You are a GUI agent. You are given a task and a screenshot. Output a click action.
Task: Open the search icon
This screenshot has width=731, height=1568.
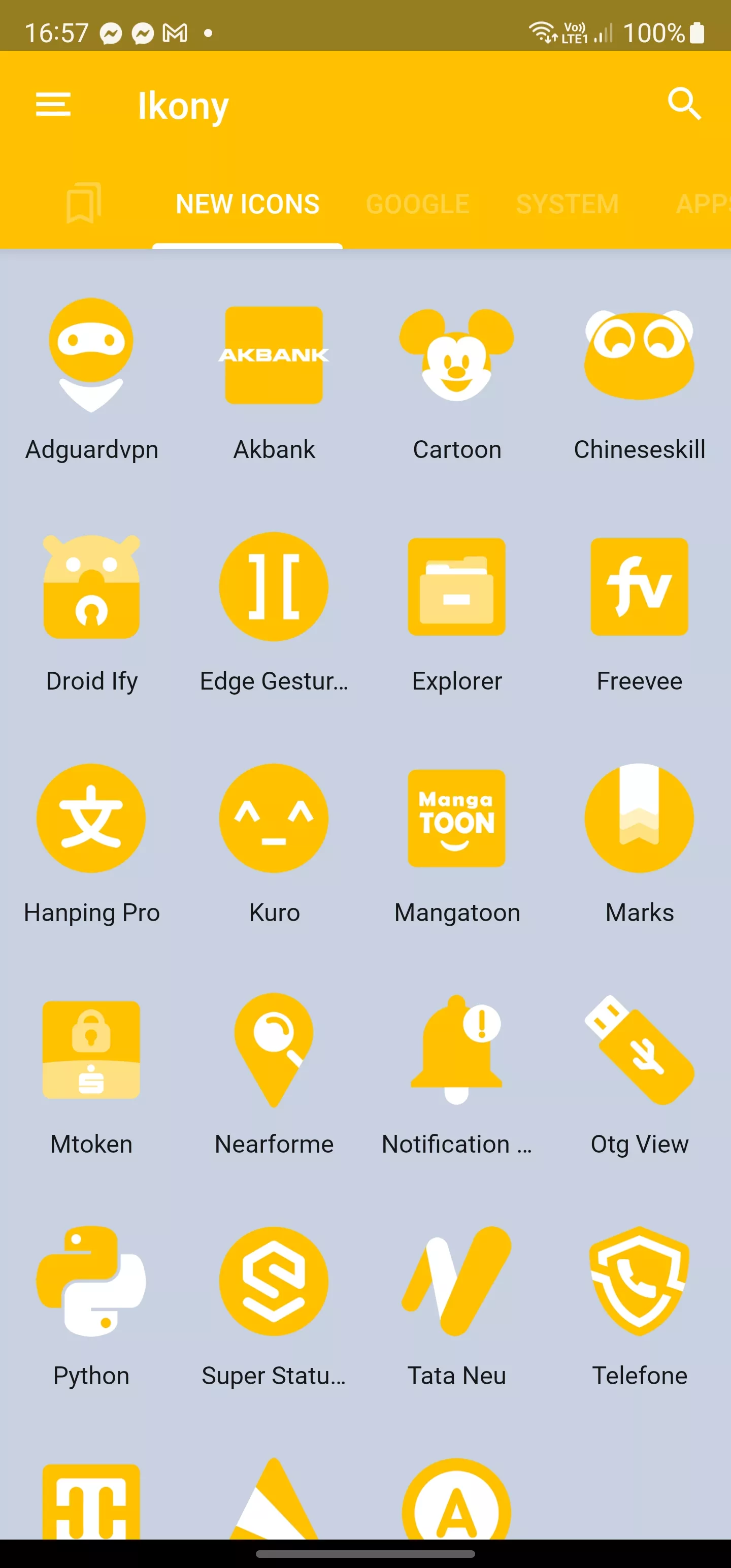(684, 104)
